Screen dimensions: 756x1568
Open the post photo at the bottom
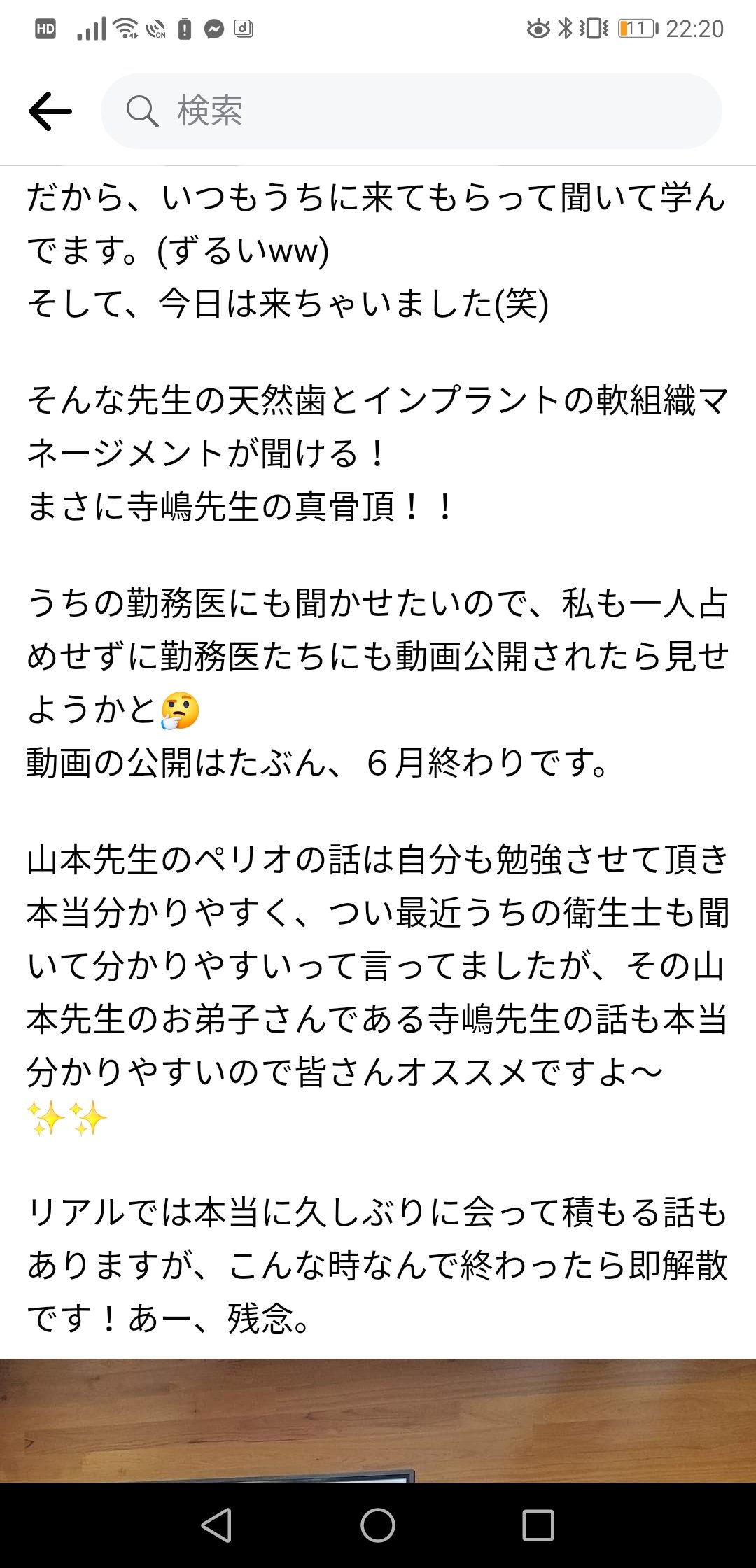click(x=378, y=1420)
